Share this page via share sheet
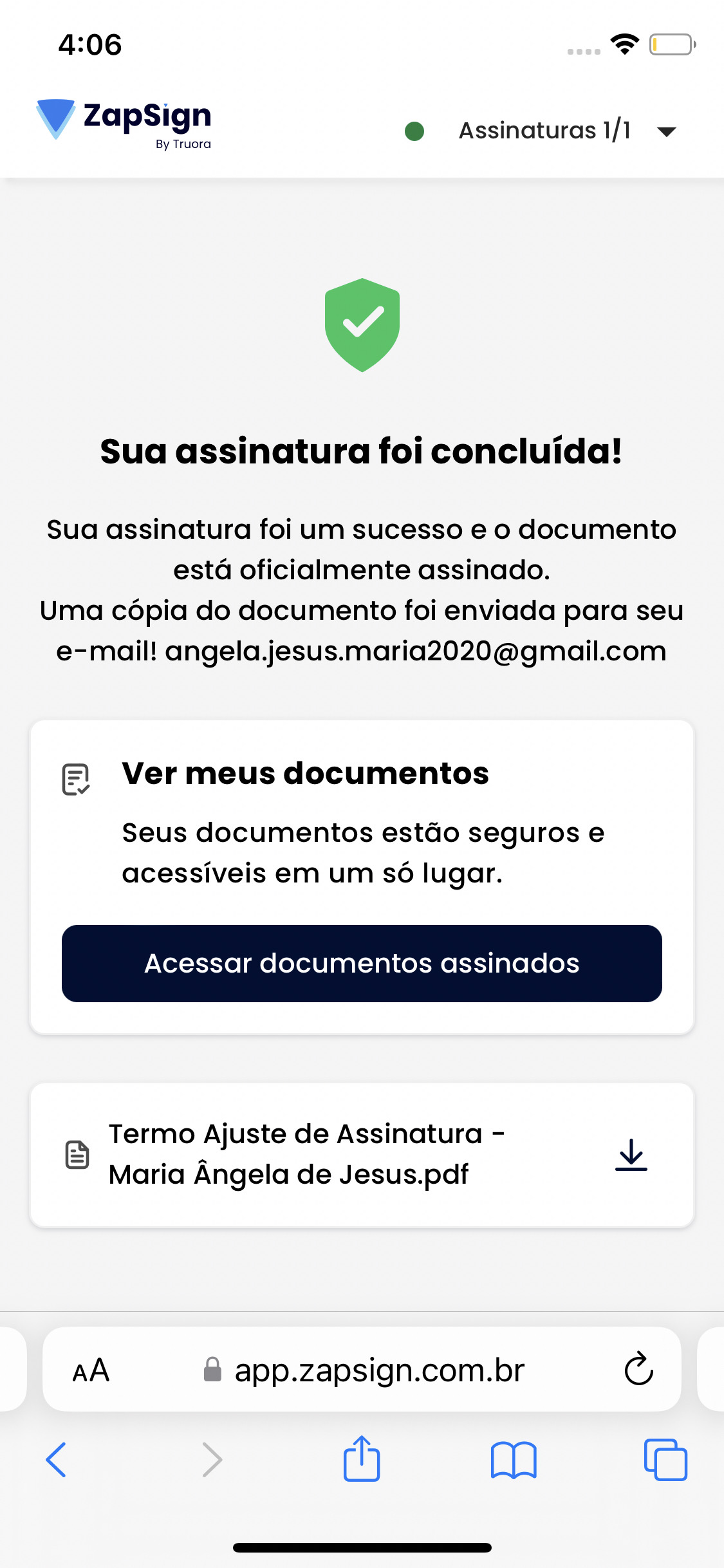 [x=362, y=1459]
